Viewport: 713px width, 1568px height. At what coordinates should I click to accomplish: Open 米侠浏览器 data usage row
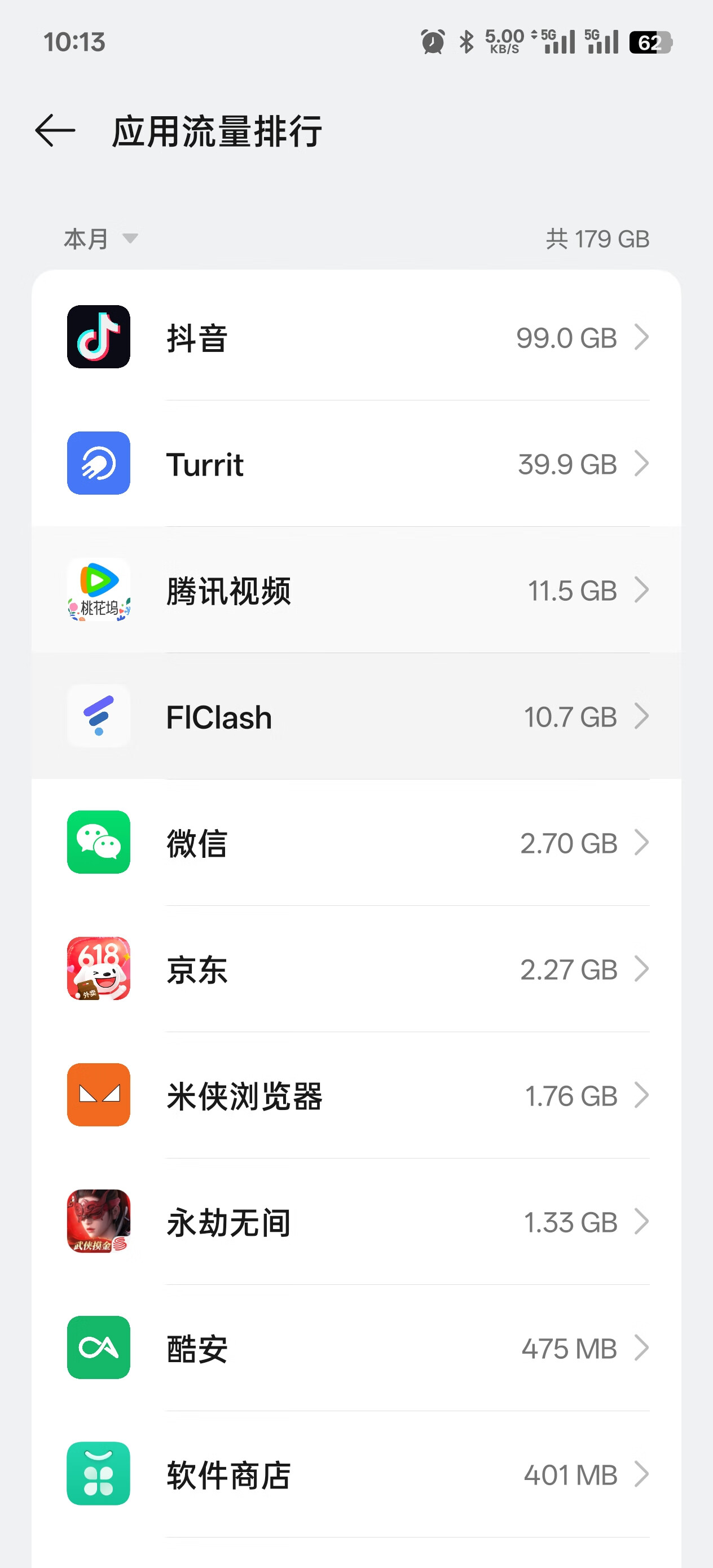pyautogui.click(x=356, y=1095)
